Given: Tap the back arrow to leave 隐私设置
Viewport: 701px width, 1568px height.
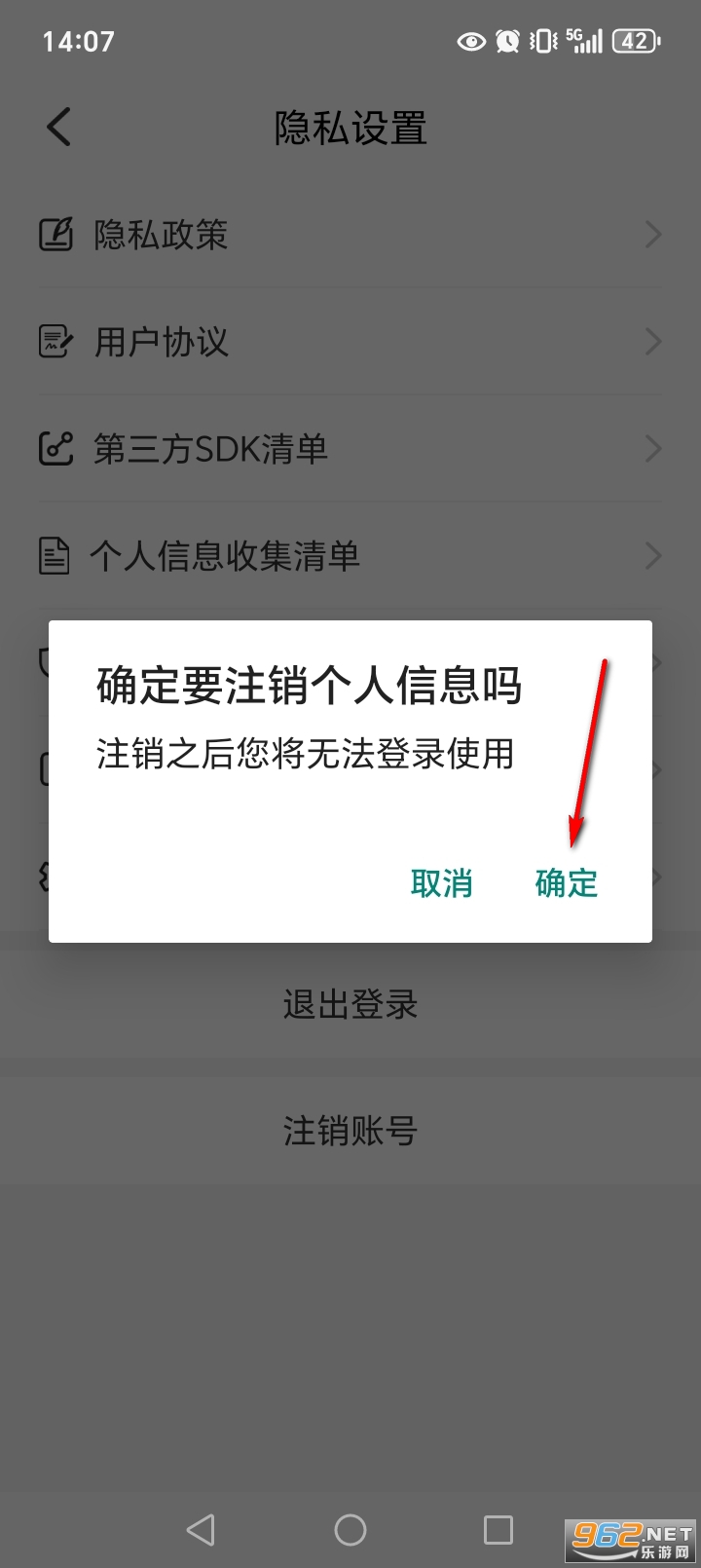Looking at the screenshot, I should [56, 127].
